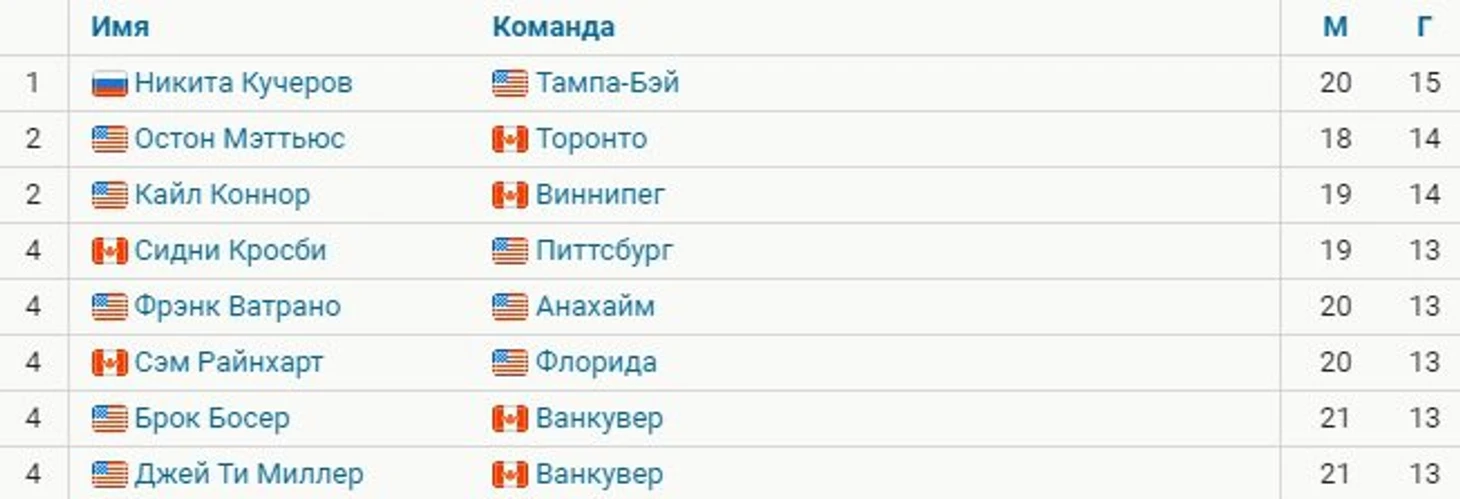Open Остон Мэттьюс's profile link
The width and height of the screenshot is (1460, 499).
pyautogui.click(x=239, y=138)
